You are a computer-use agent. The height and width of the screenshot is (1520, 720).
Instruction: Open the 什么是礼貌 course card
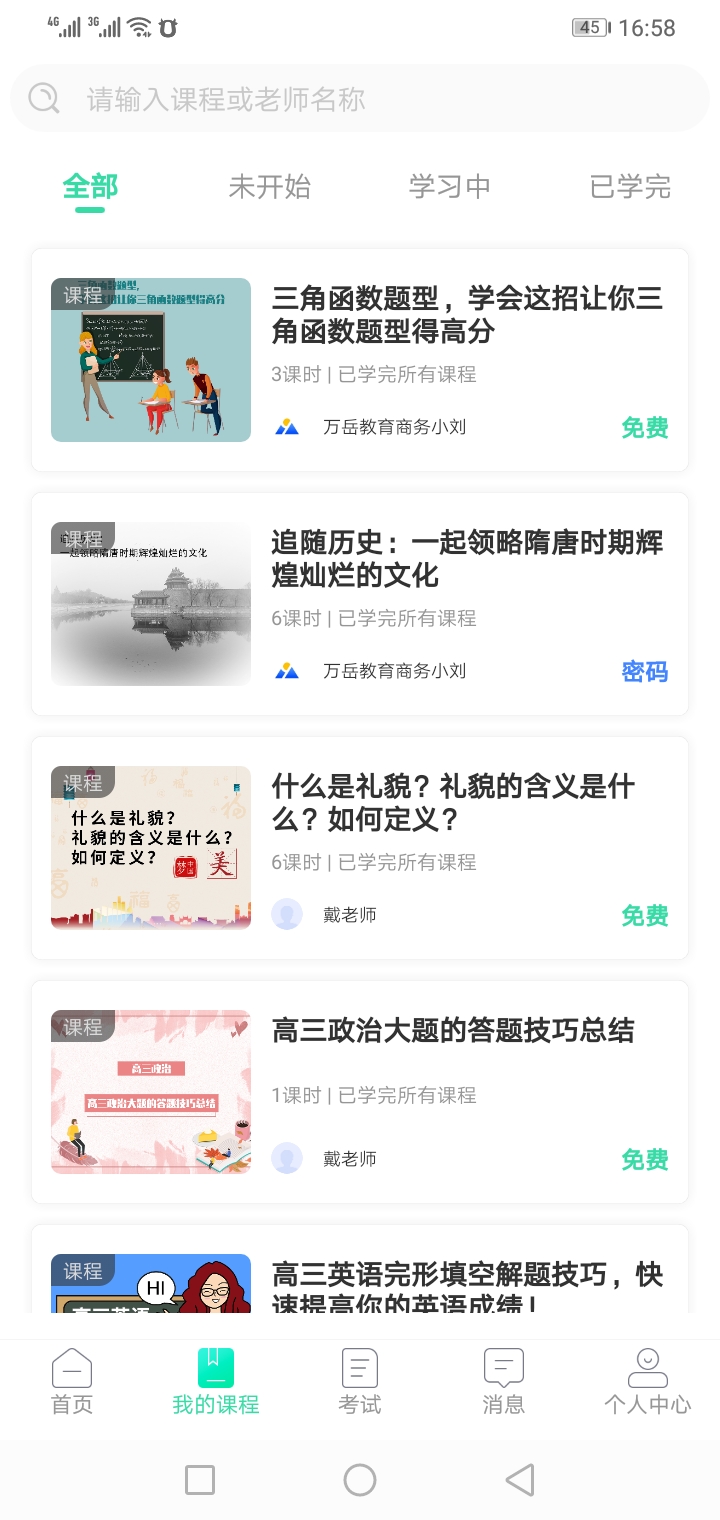[360, 848]
